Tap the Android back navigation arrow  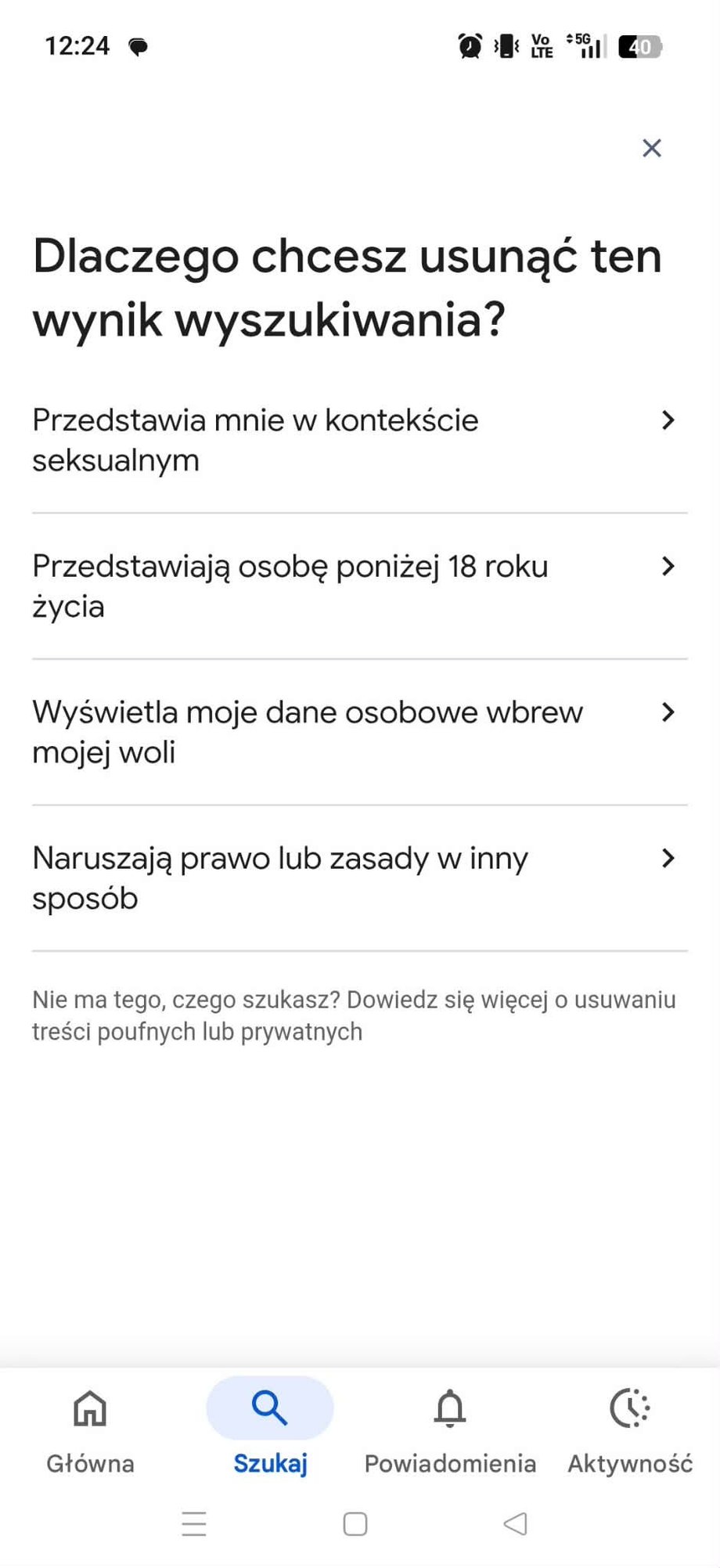(514, 1524)
